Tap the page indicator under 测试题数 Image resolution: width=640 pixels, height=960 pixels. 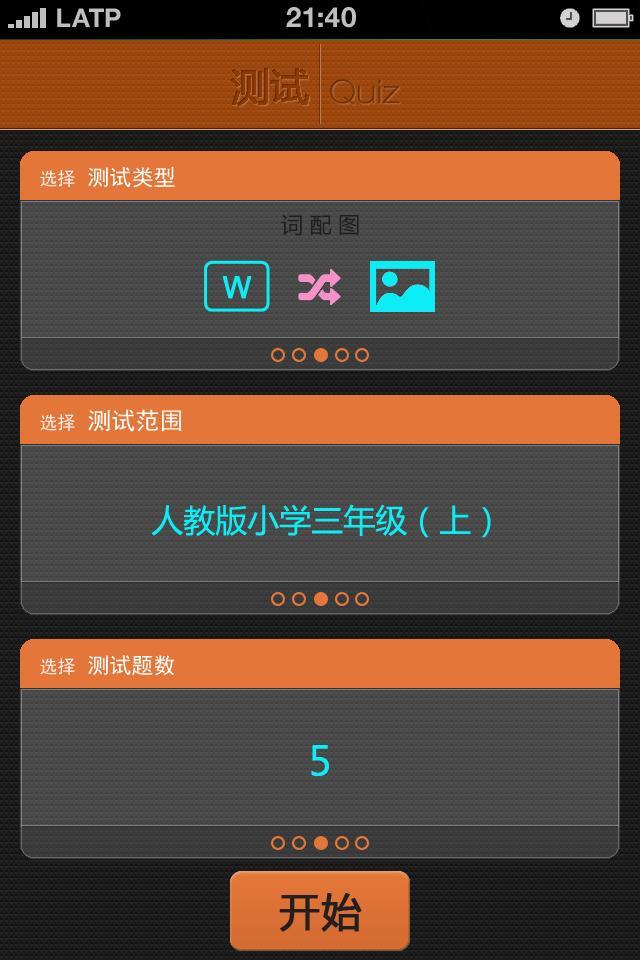pyautogui.click(x=320, y=843)
